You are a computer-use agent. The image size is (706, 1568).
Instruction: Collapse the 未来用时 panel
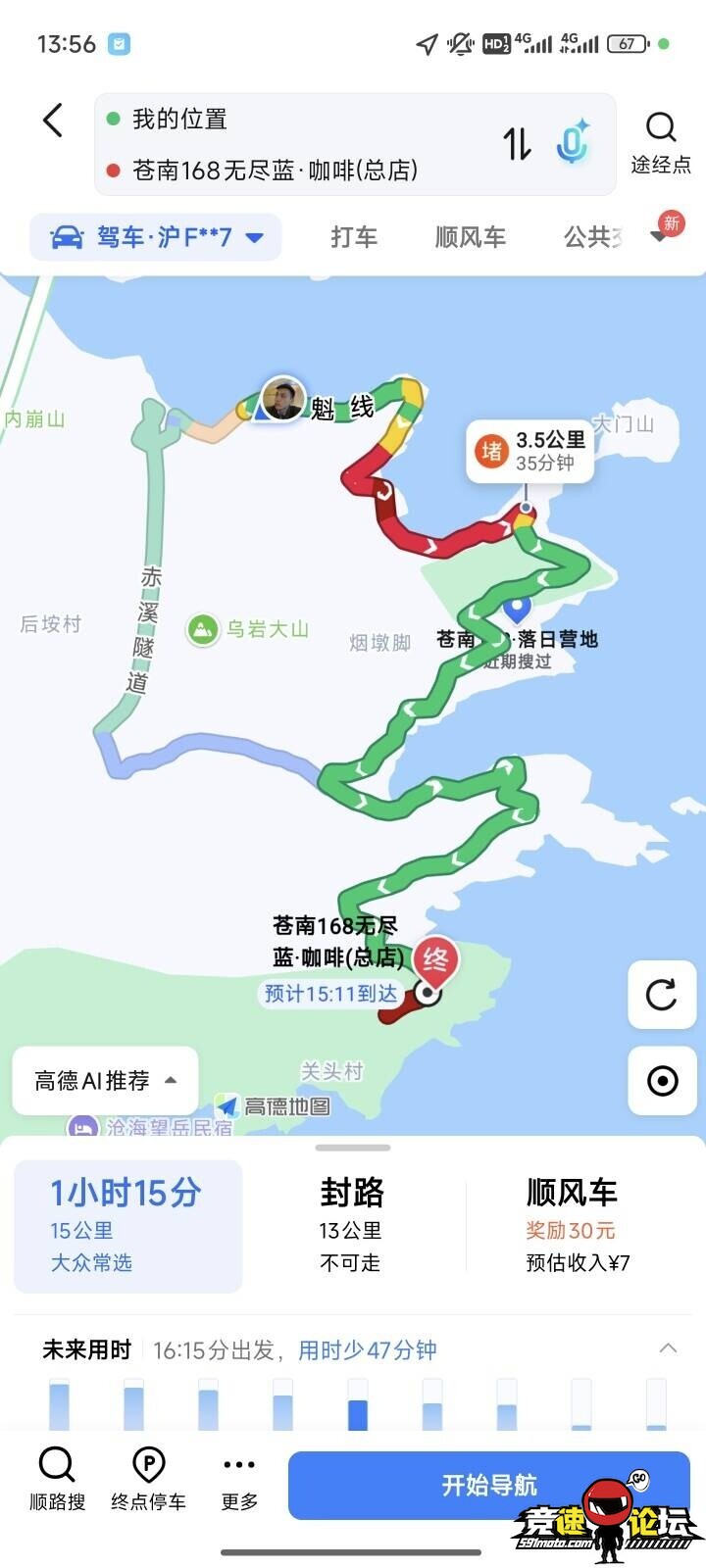pyautogui.click(x=669, y=1349)
